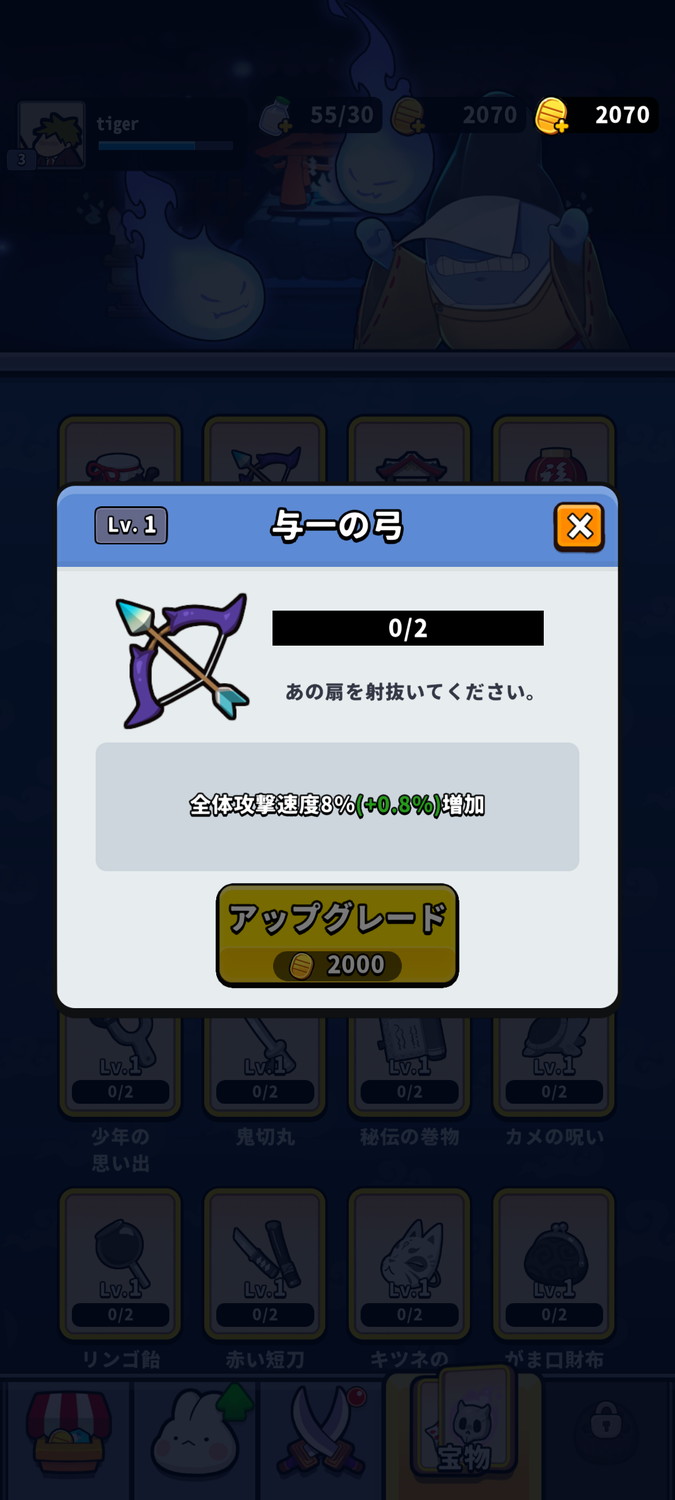Close the 与一の弓 dialog

(579, 527)
